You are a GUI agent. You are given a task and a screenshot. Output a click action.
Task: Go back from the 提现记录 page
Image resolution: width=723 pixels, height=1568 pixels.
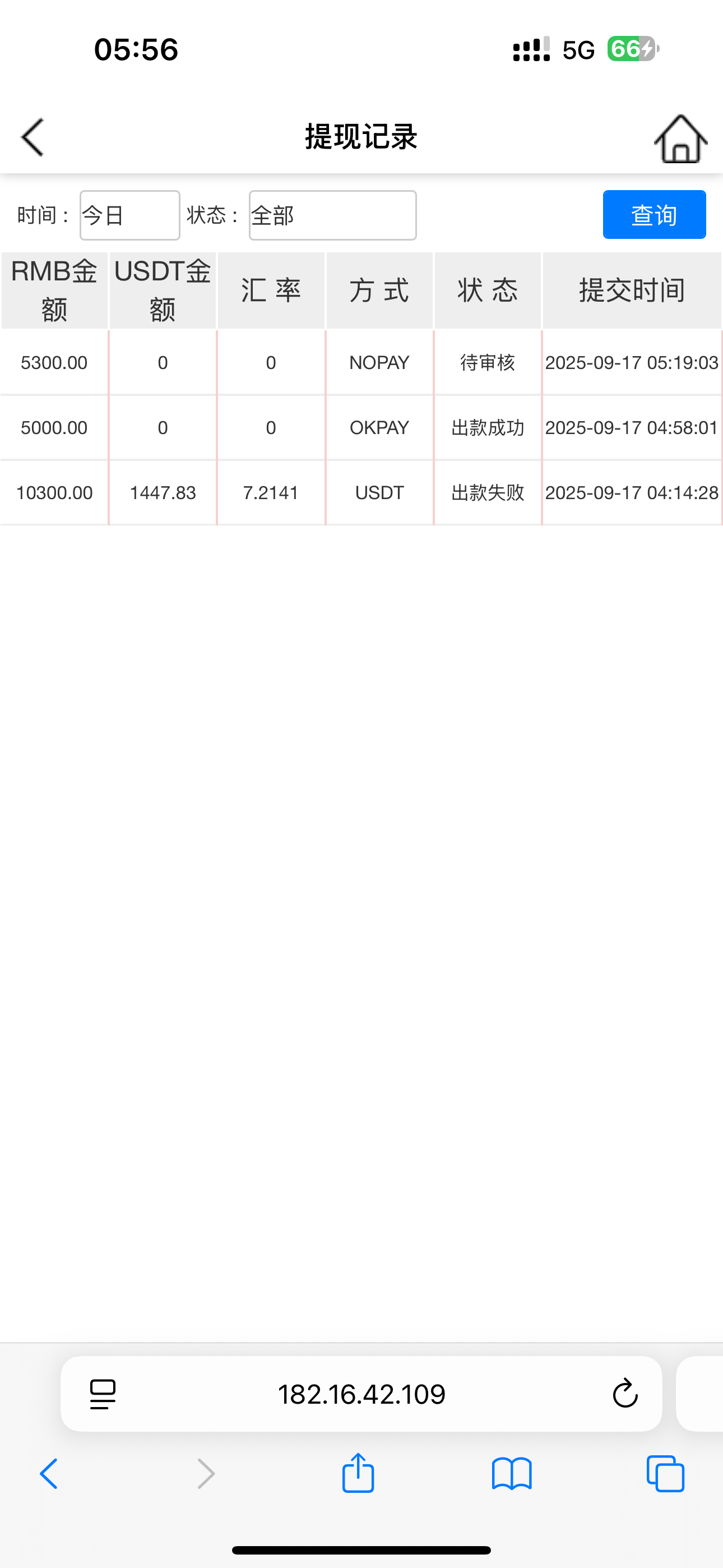(x=33, y=137)
